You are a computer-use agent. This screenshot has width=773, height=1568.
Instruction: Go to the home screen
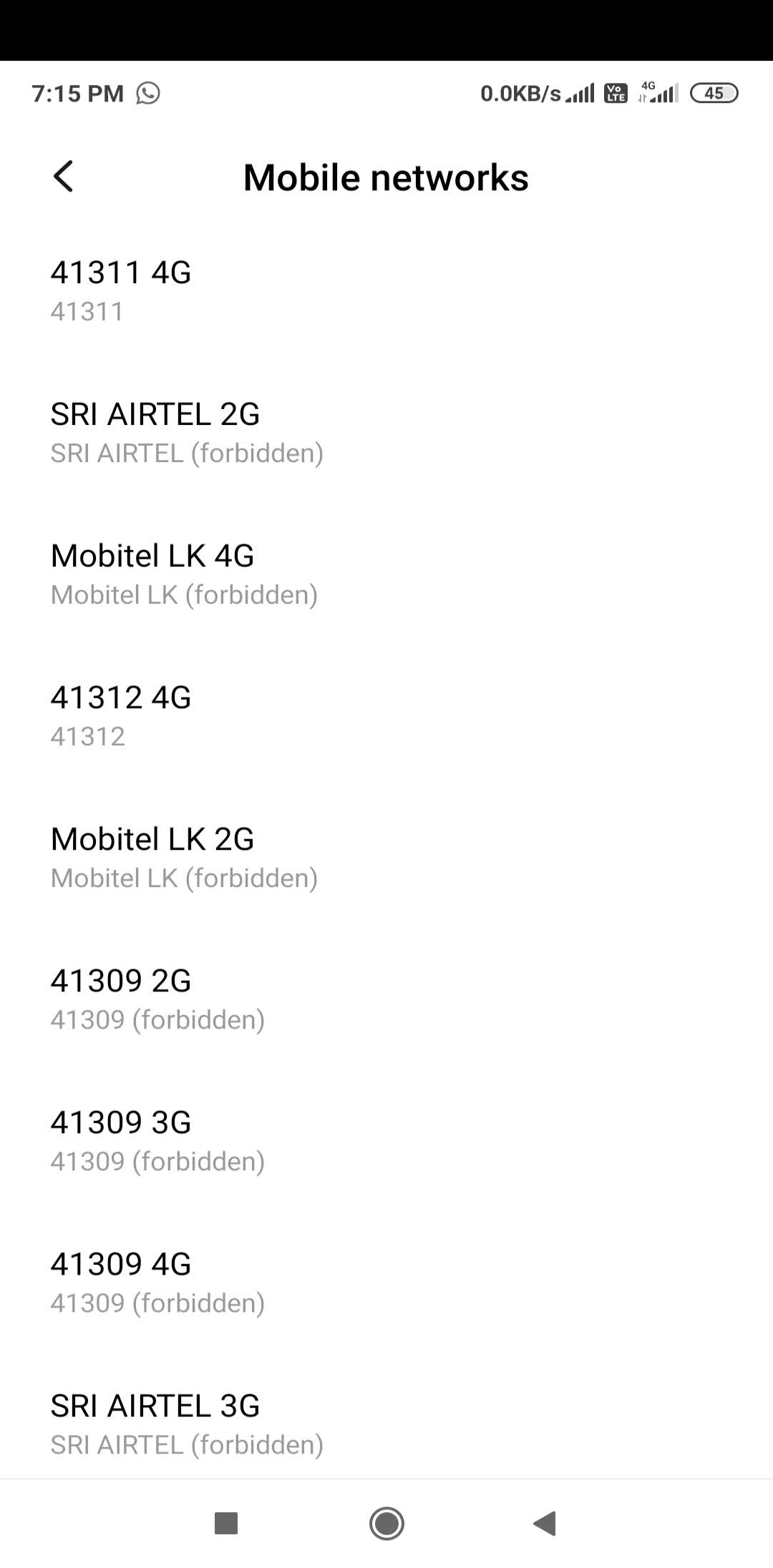[x=386, y=1523]
